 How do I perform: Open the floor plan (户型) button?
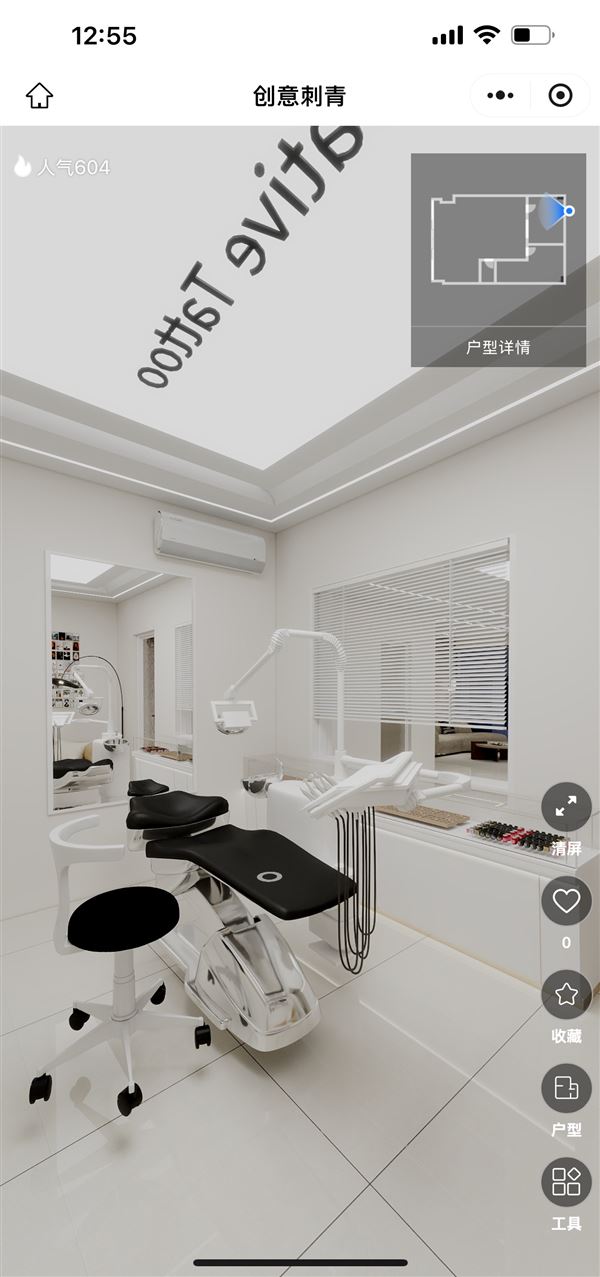tap(566, 1089)
